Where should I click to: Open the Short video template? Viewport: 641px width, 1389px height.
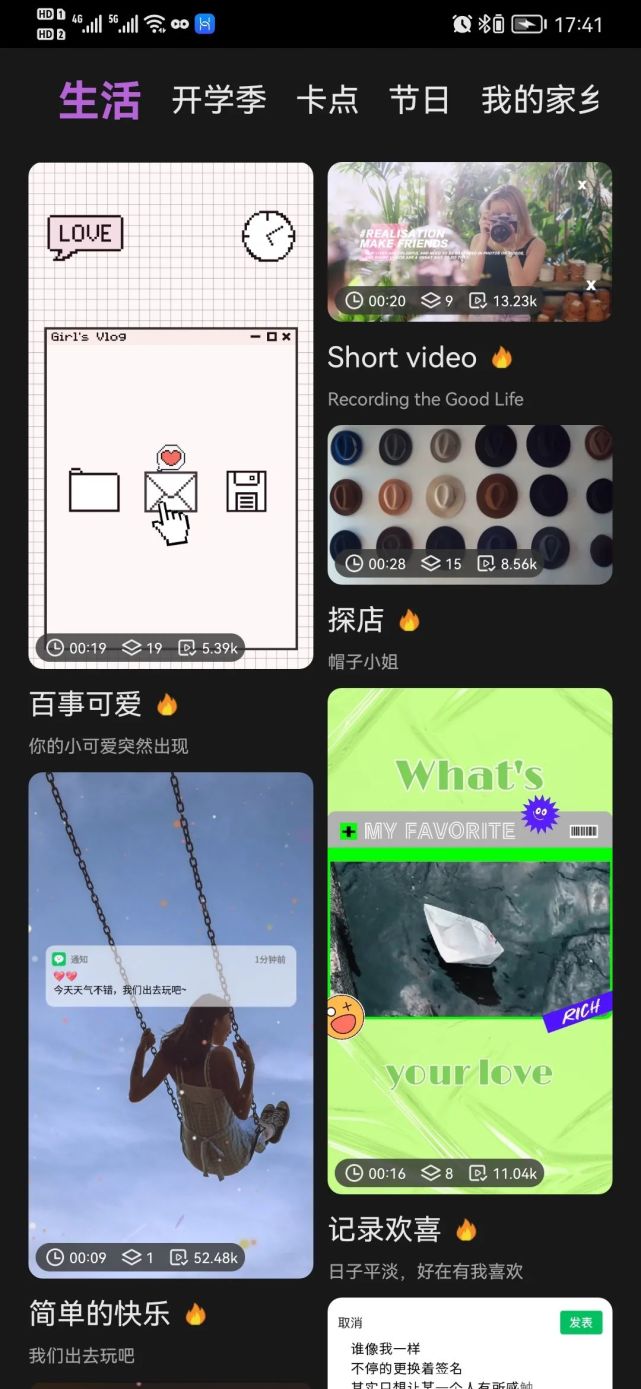pos(470,242)
